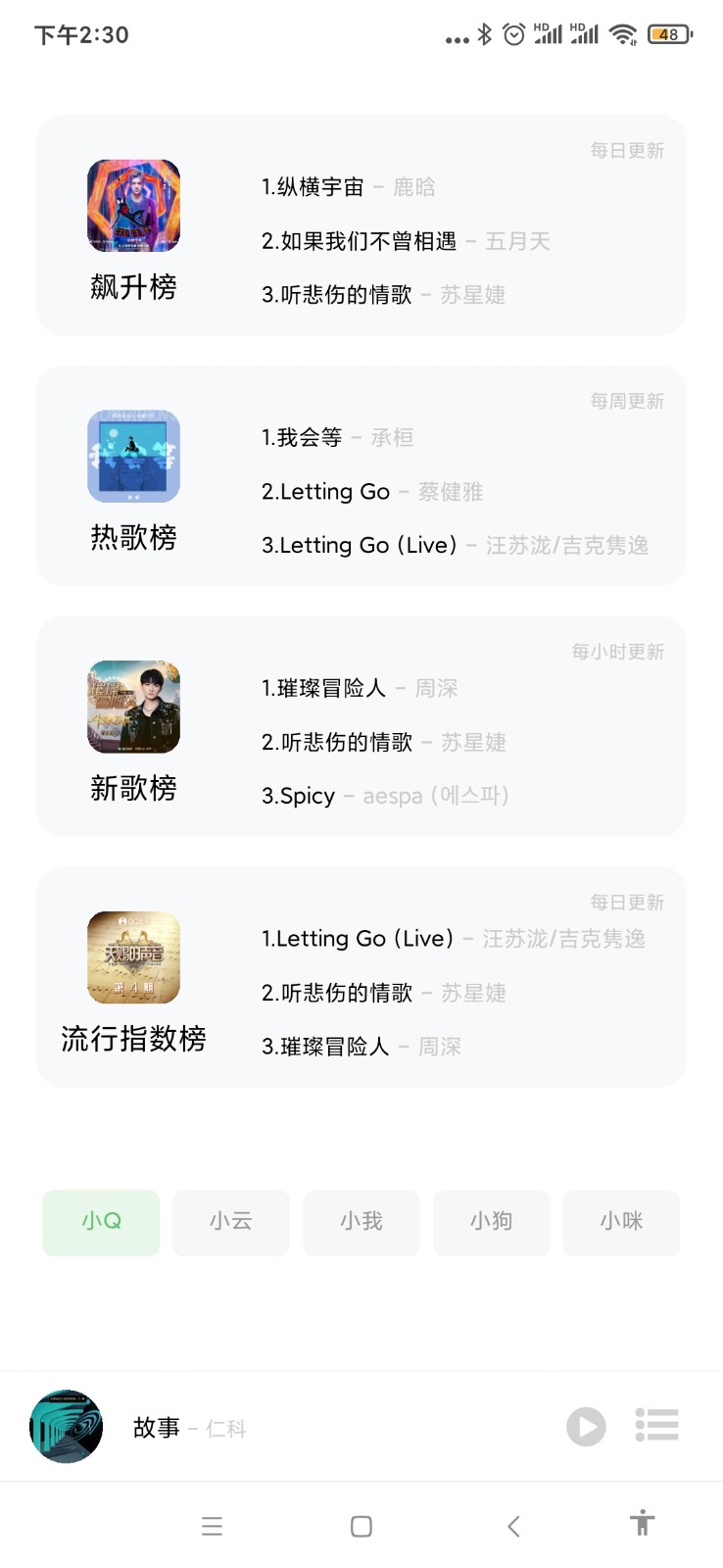This screenshot has width=723, height=1568.
Task: Tap the battery indicator showing 48%
Action: coord(668,32)
